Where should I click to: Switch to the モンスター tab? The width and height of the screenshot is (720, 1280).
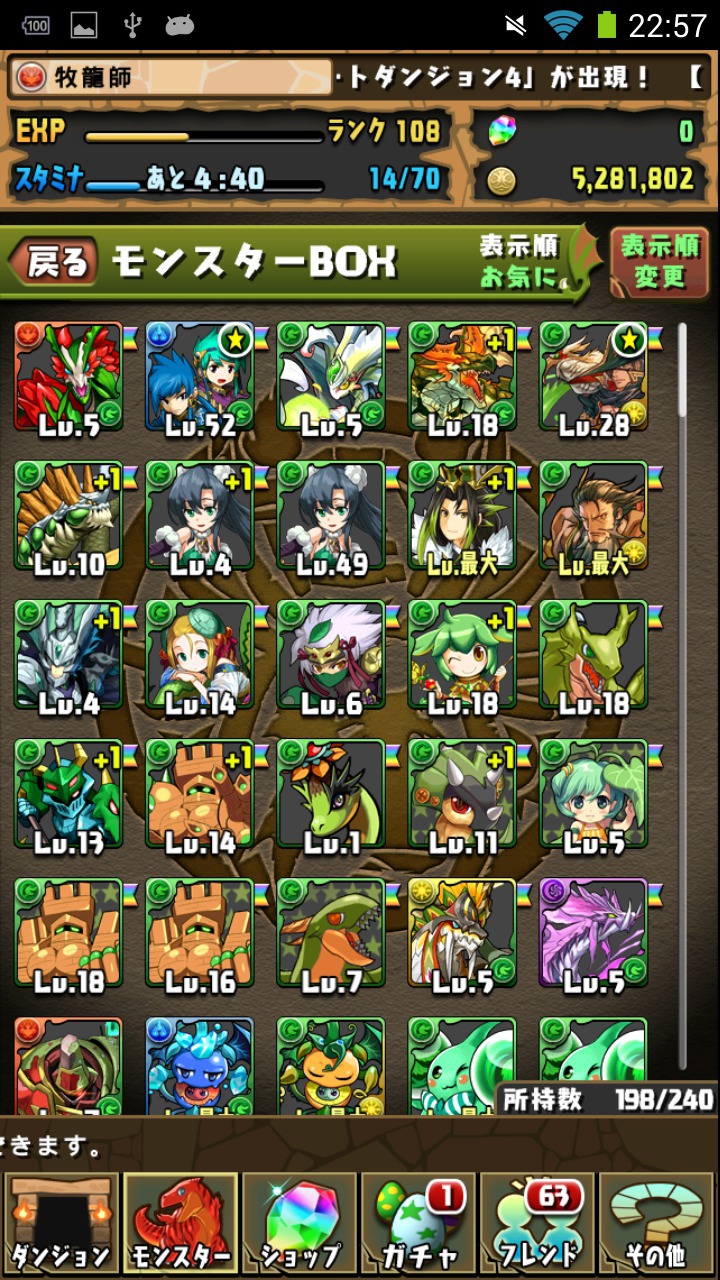180,1225
